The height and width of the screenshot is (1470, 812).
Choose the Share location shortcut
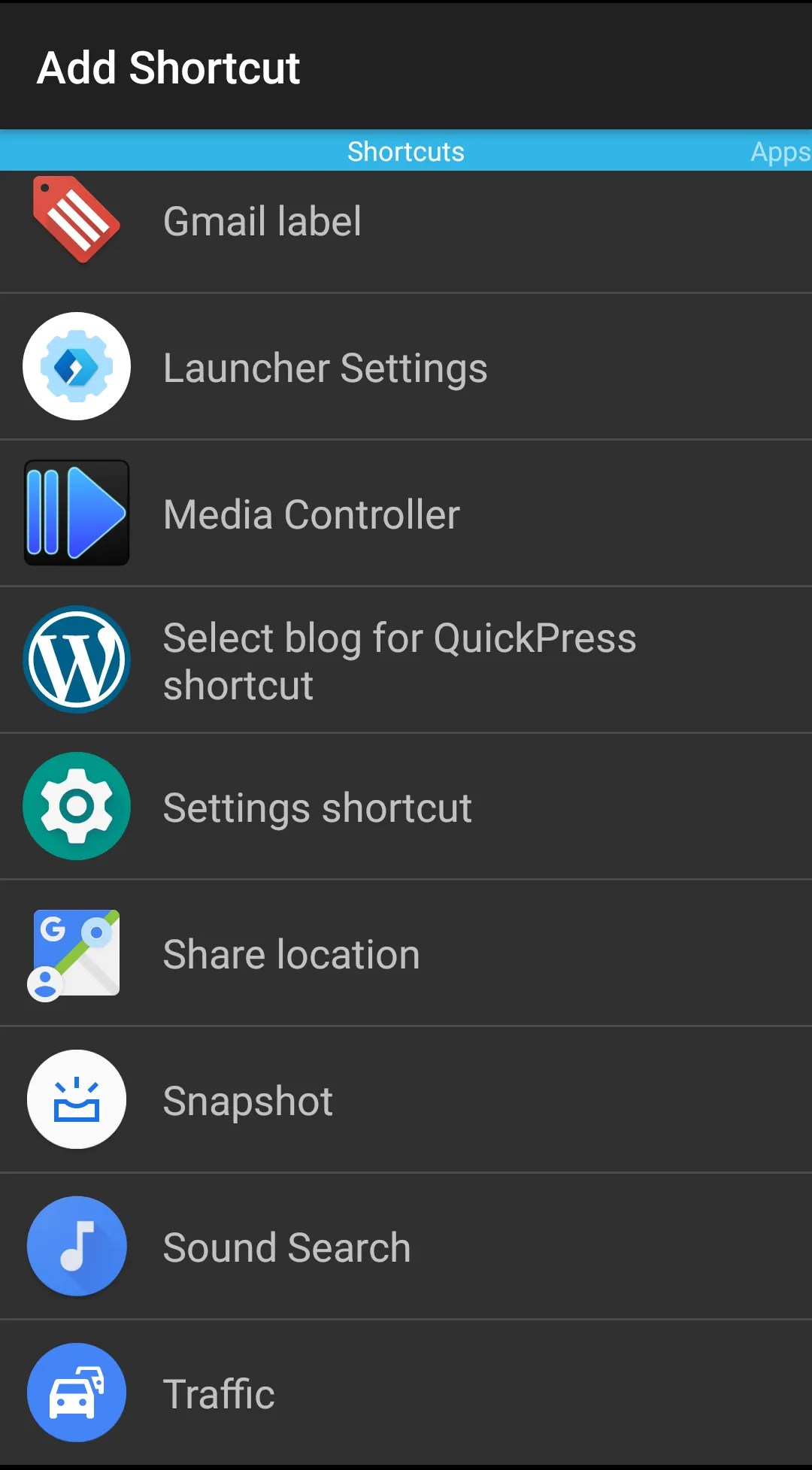pyautogui.click(x=406, y=953)
